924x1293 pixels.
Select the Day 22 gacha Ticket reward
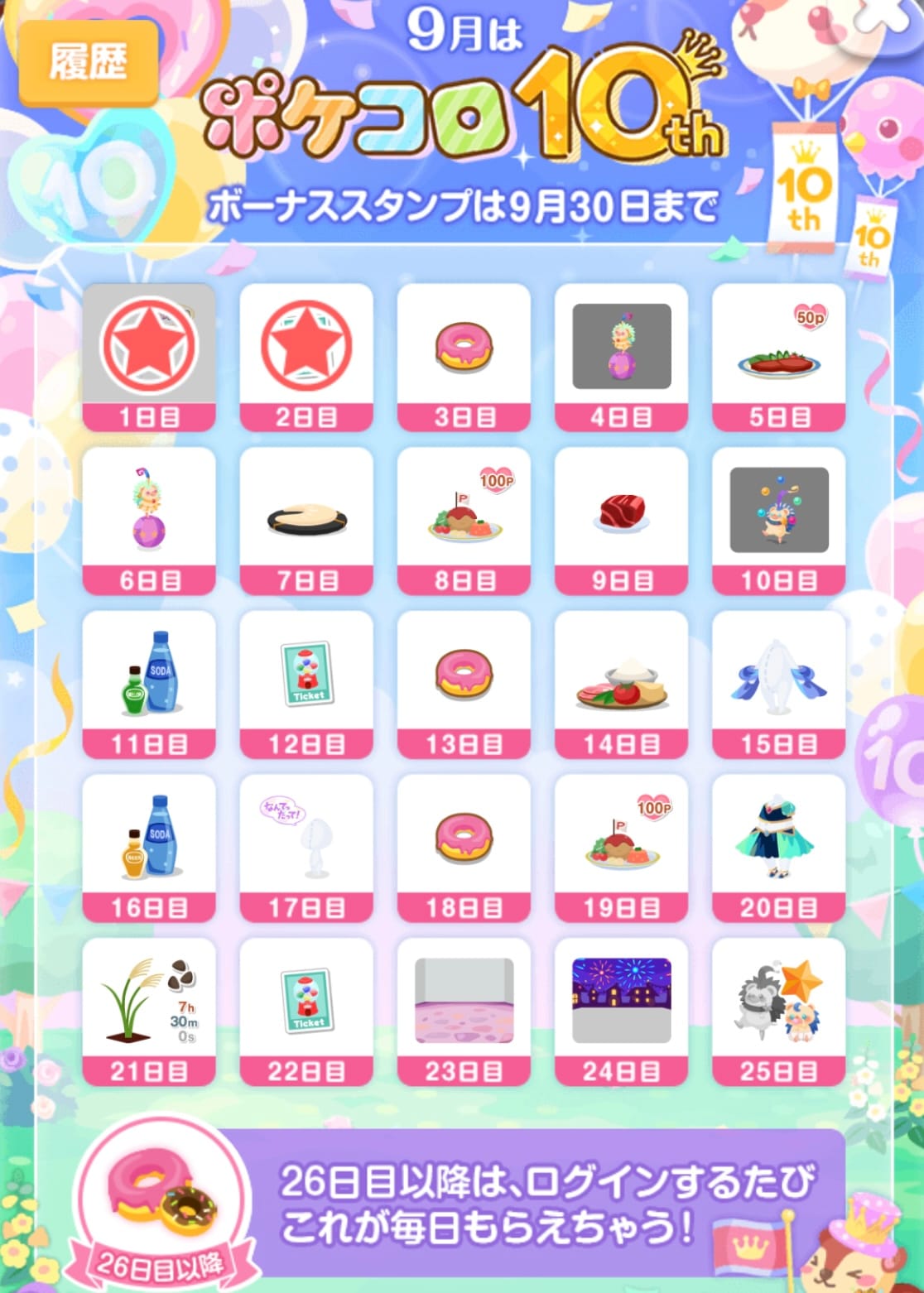pyautogui.click(x=306, y=1002)
